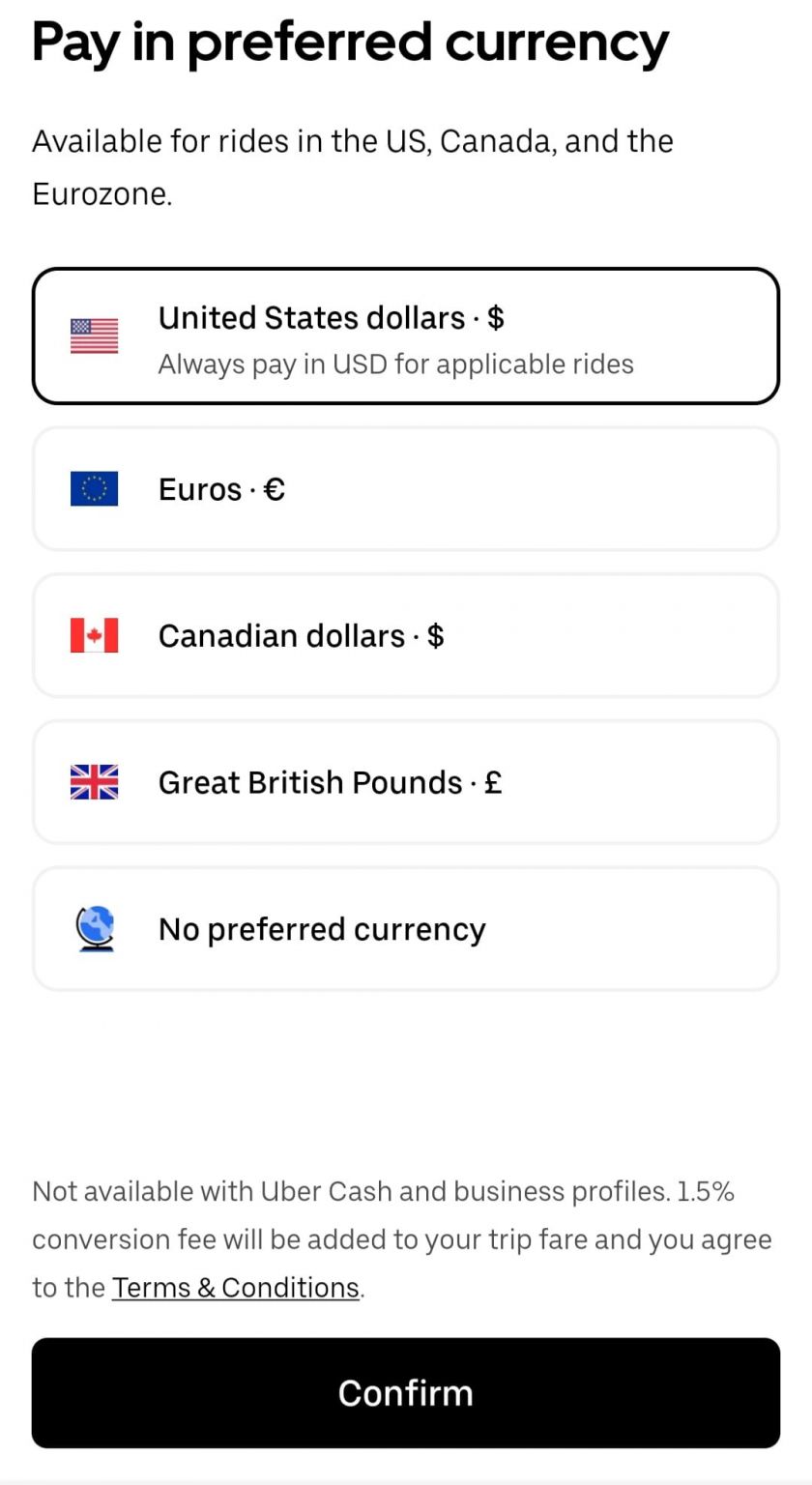Viewport: 812px width, 1485px height.
Task: Choose the Great British Pounds option
Action: pos(406,782)
